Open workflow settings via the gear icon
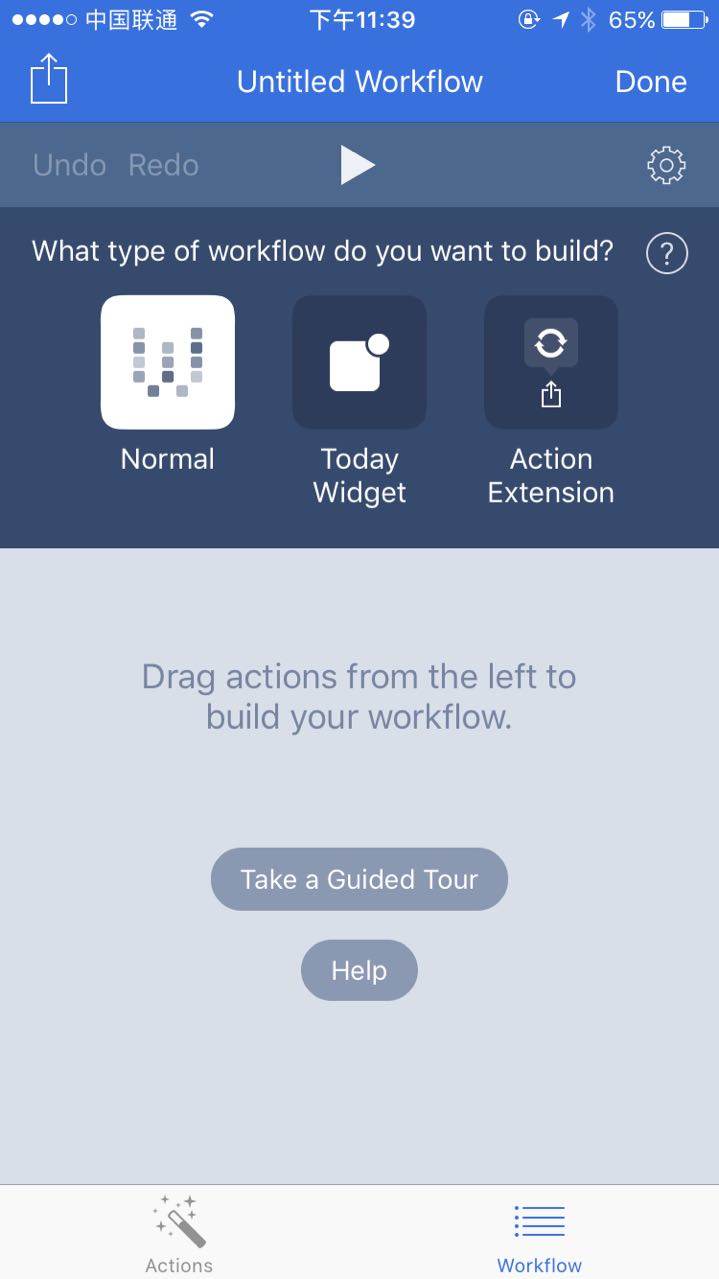This screenshot has height=1279, width=719. click(x=666, y=165)
